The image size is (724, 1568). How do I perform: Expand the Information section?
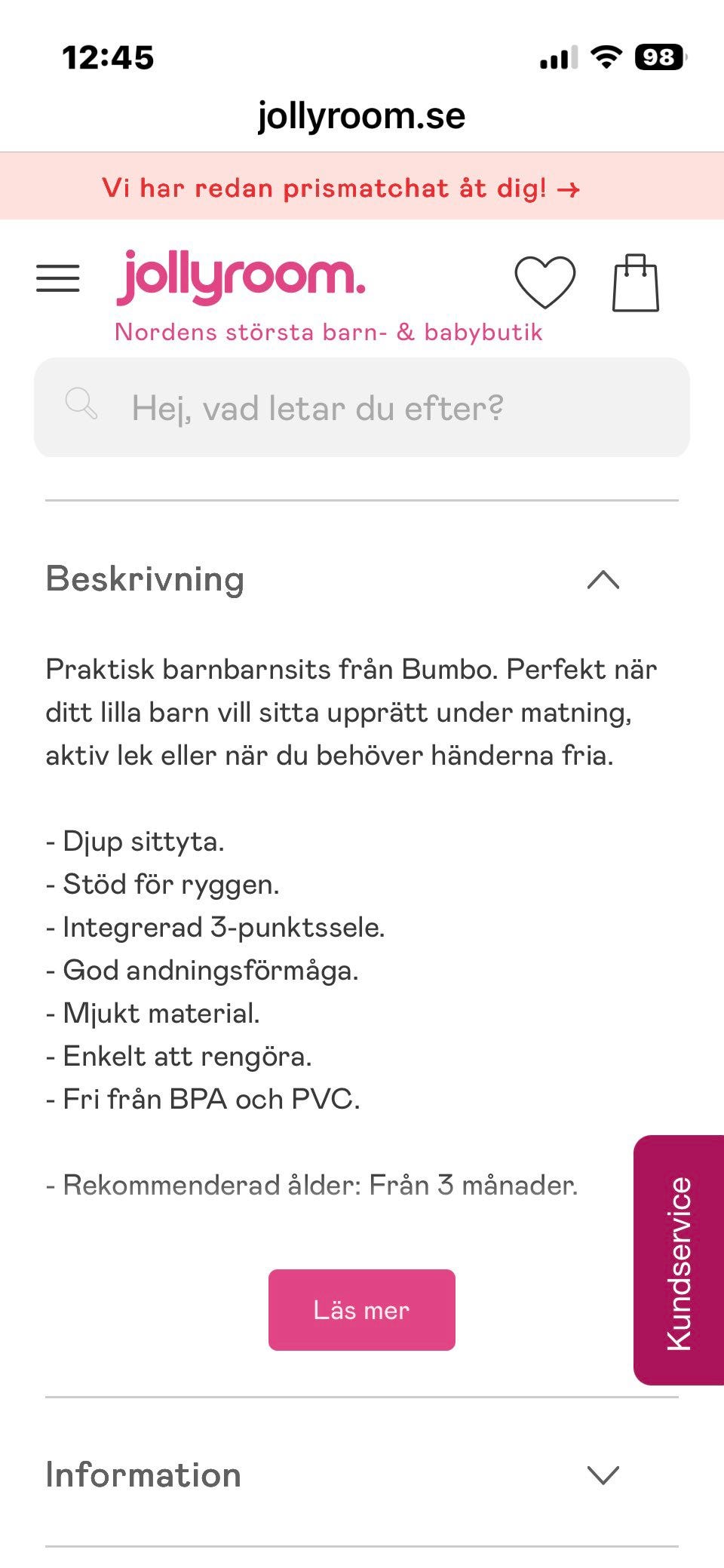pos(603,1476)
